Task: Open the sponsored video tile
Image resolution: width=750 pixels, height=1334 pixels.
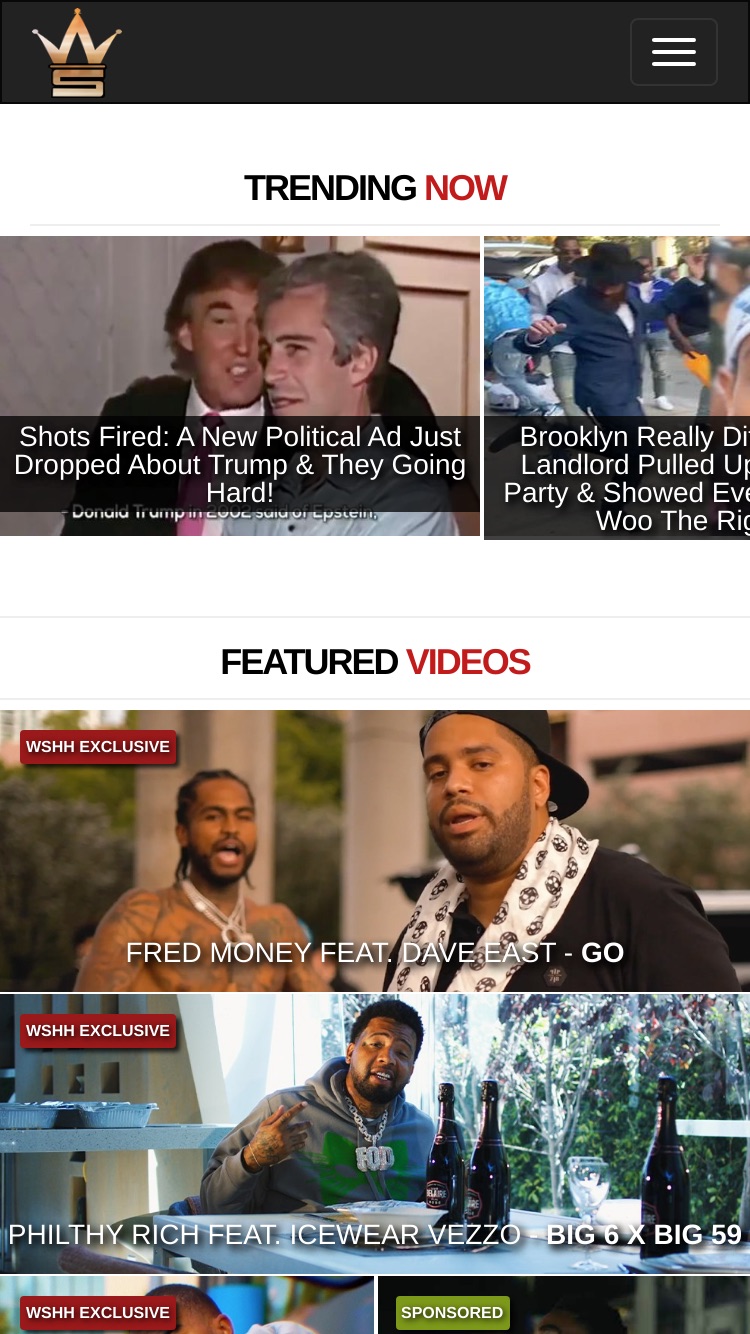Action: (x=564, y=1305)
